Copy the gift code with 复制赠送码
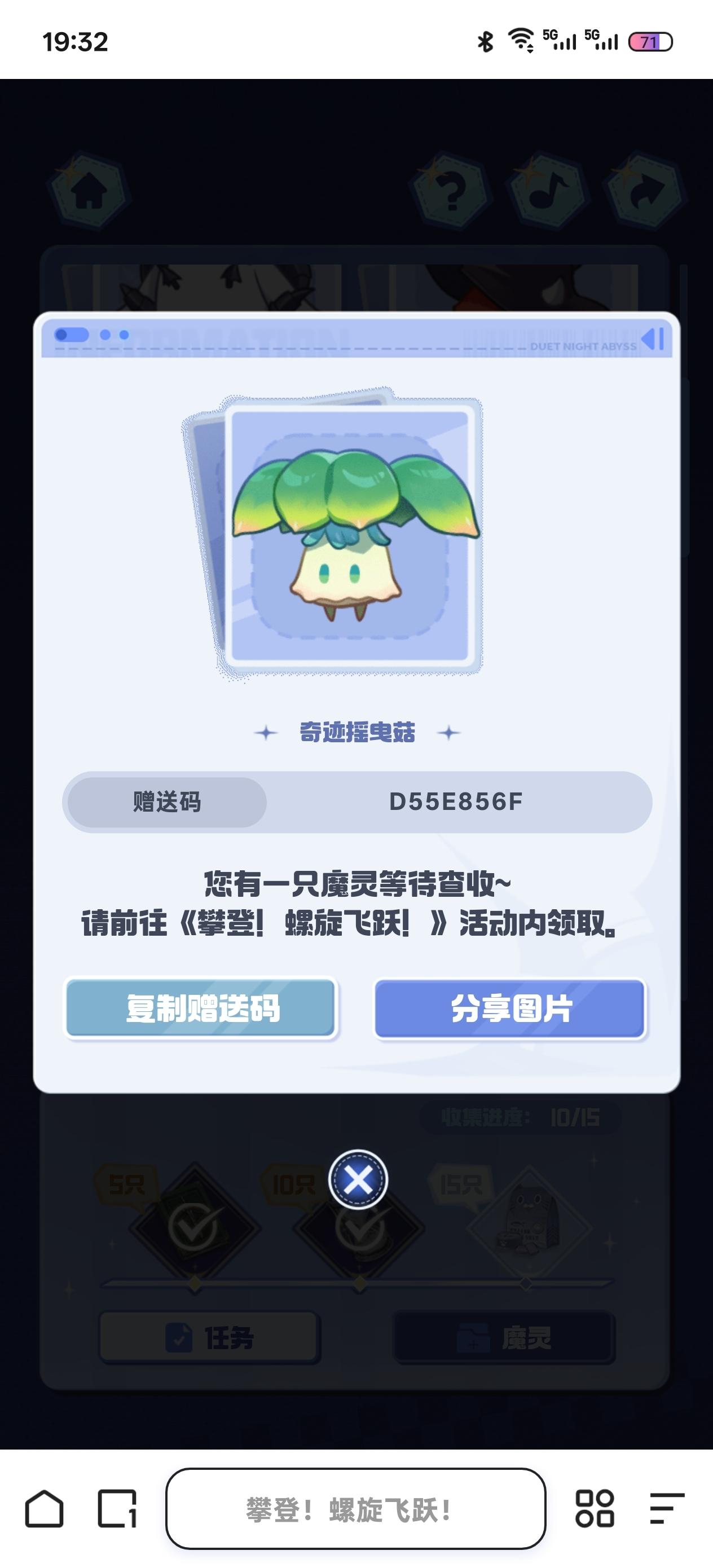This screenshot has height=1568, width=713. [201, 1008]
